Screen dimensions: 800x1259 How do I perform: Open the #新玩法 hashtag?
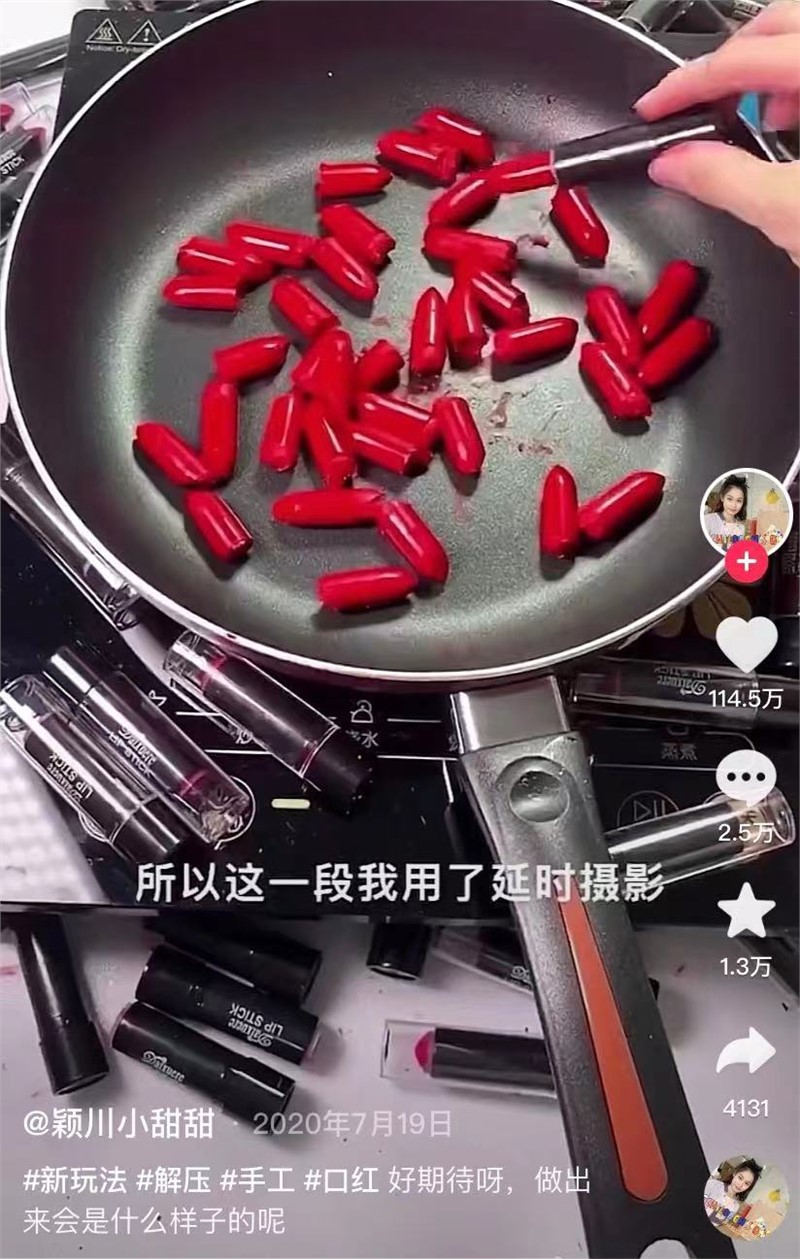(x=75, y=1180)
